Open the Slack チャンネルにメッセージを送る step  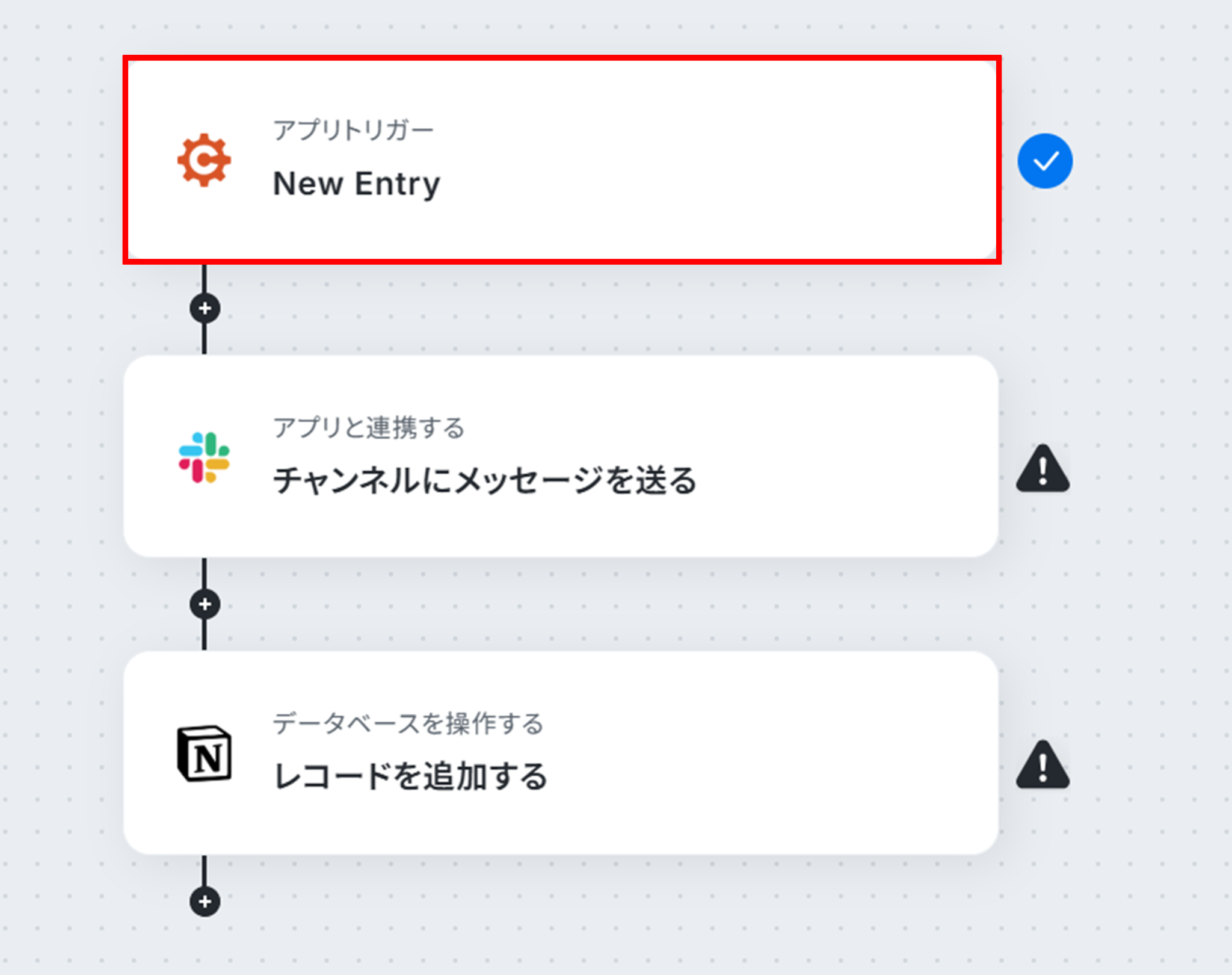point(561,456)
